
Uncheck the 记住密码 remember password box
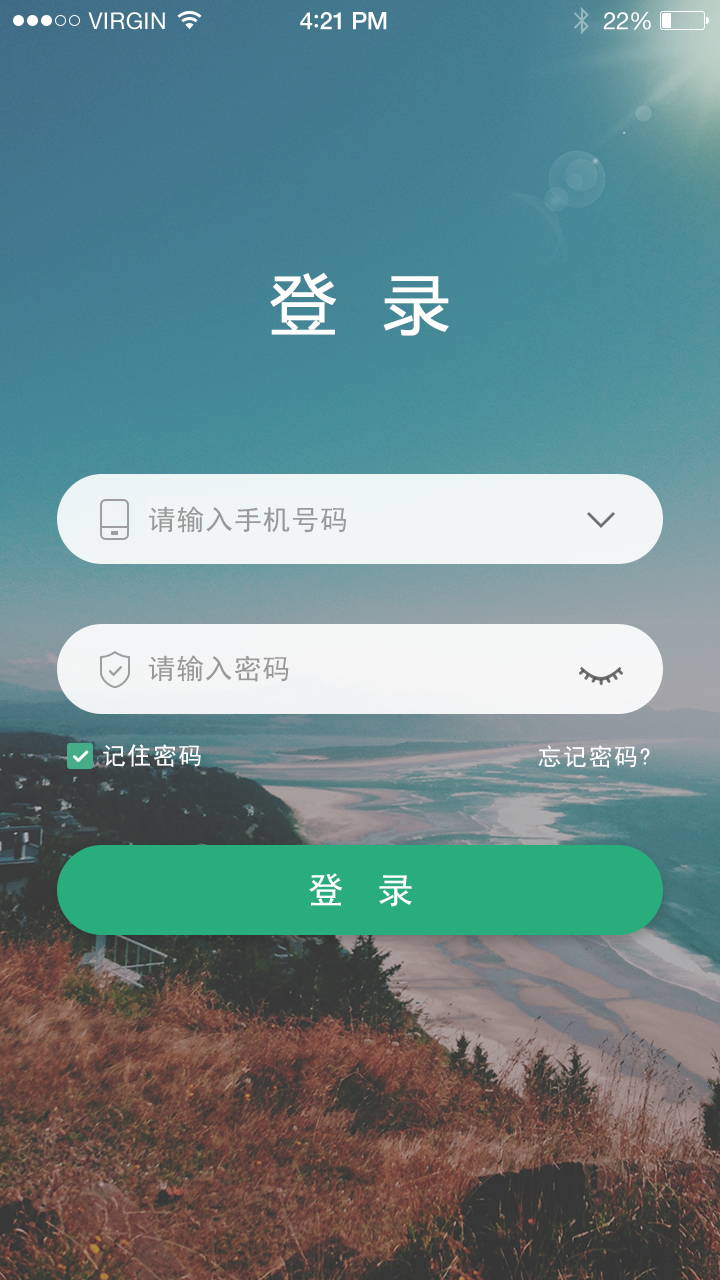point(80,756)
